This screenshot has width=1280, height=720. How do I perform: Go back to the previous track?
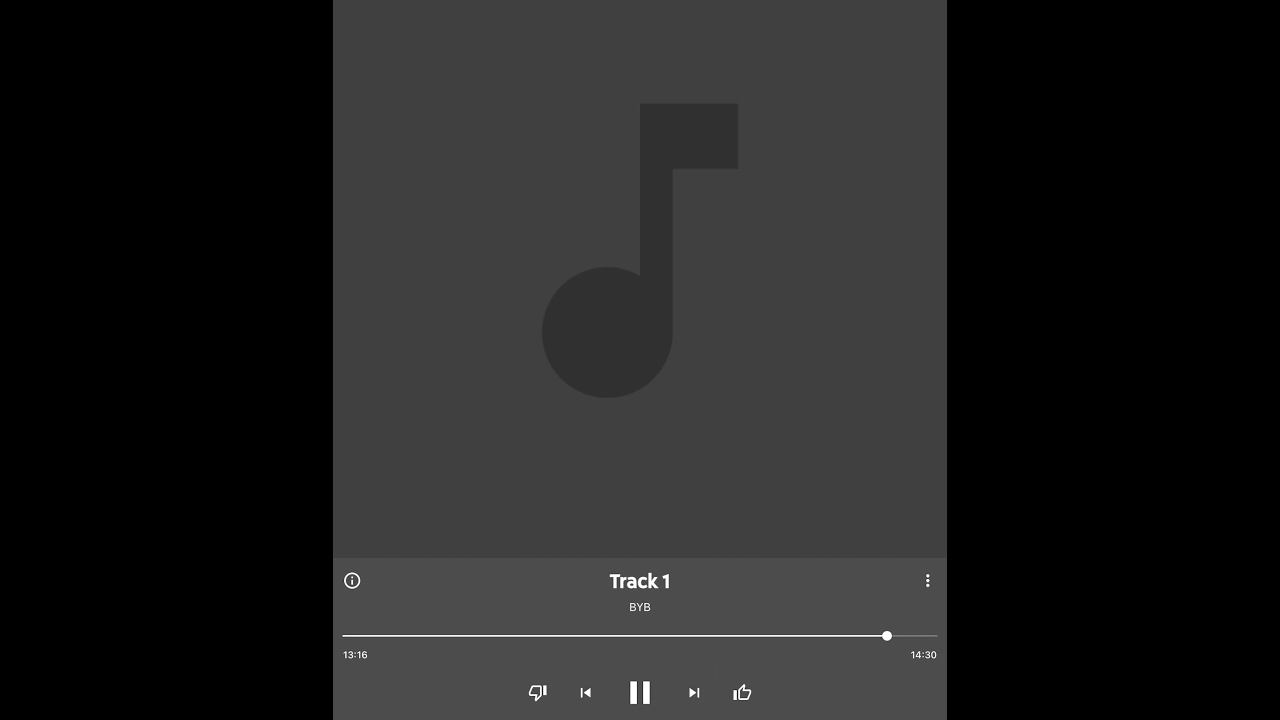[586, 693]
